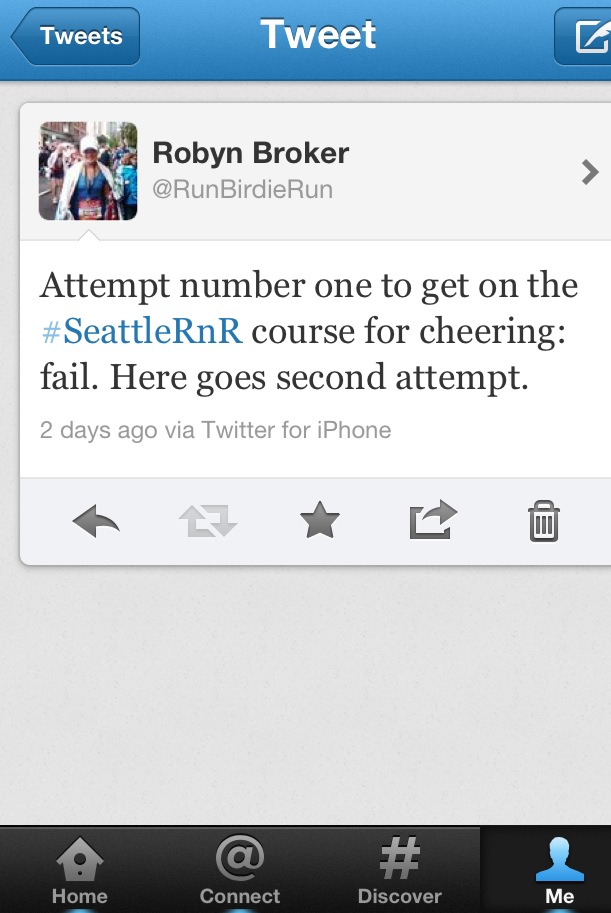Retweet this tweet
Image resolution: width=611 pixels, height=913 pixels.
coord(208,521)
